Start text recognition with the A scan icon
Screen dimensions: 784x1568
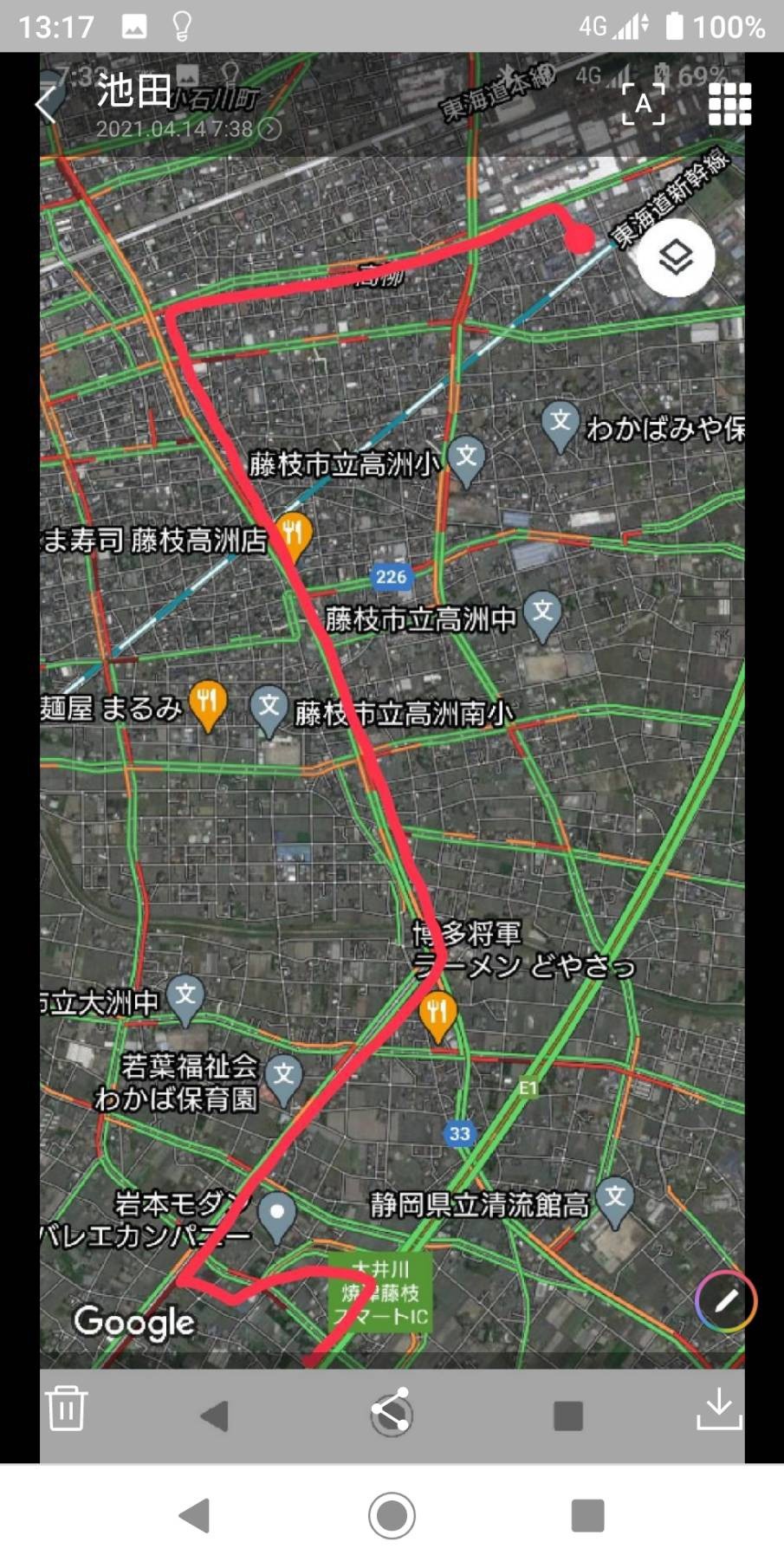[x=644, y=104]
